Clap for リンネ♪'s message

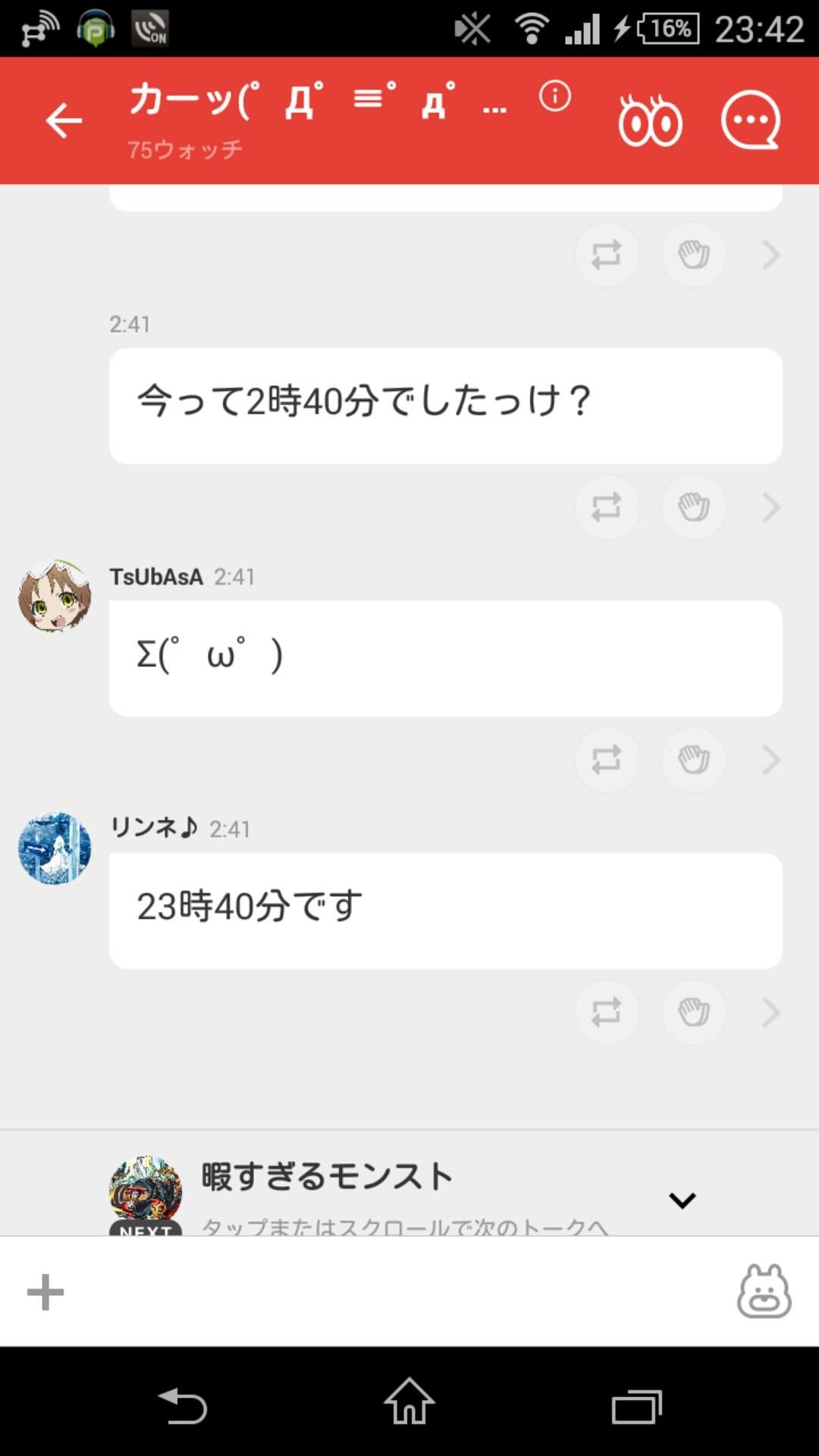pos(693,1012)
